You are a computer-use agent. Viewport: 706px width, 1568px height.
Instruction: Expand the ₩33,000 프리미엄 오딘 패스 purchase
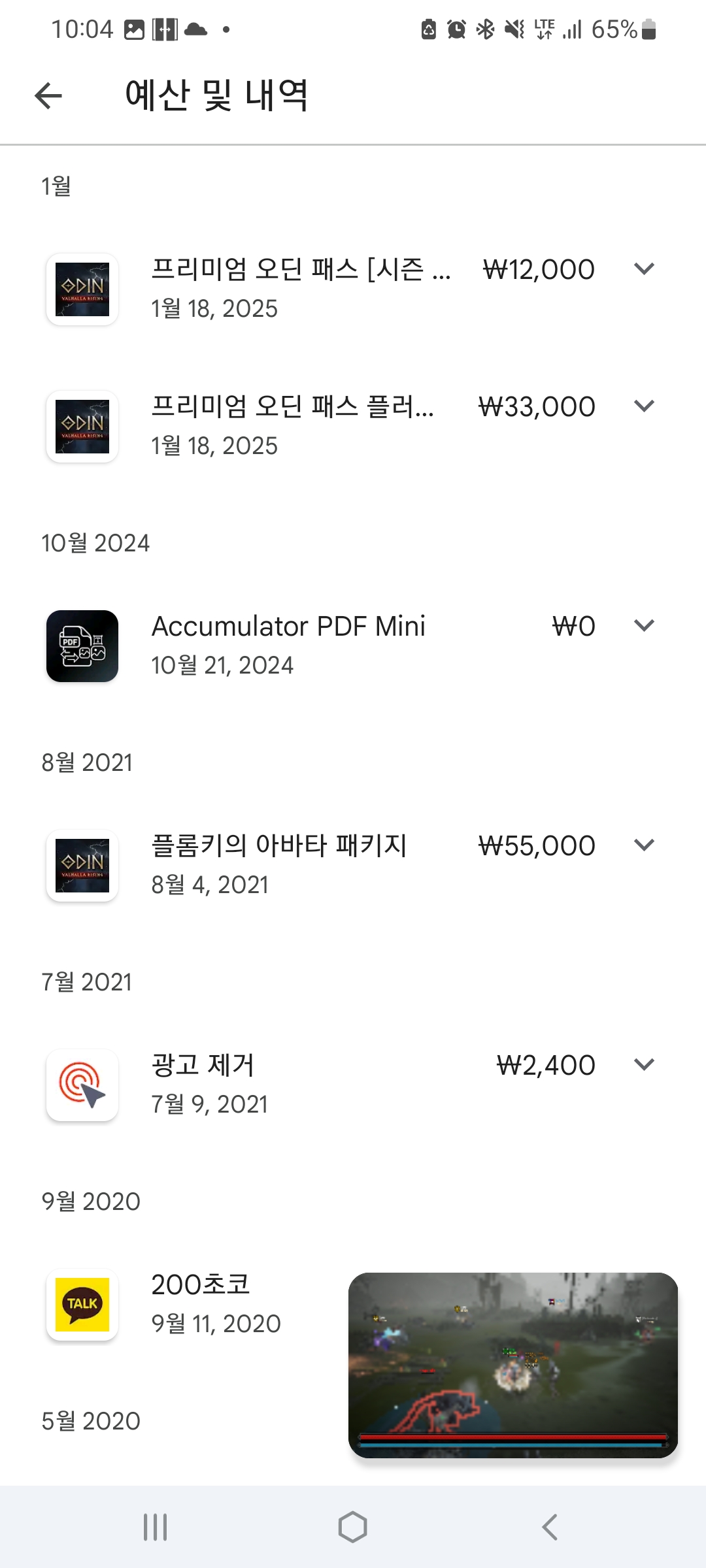(644, 406)
